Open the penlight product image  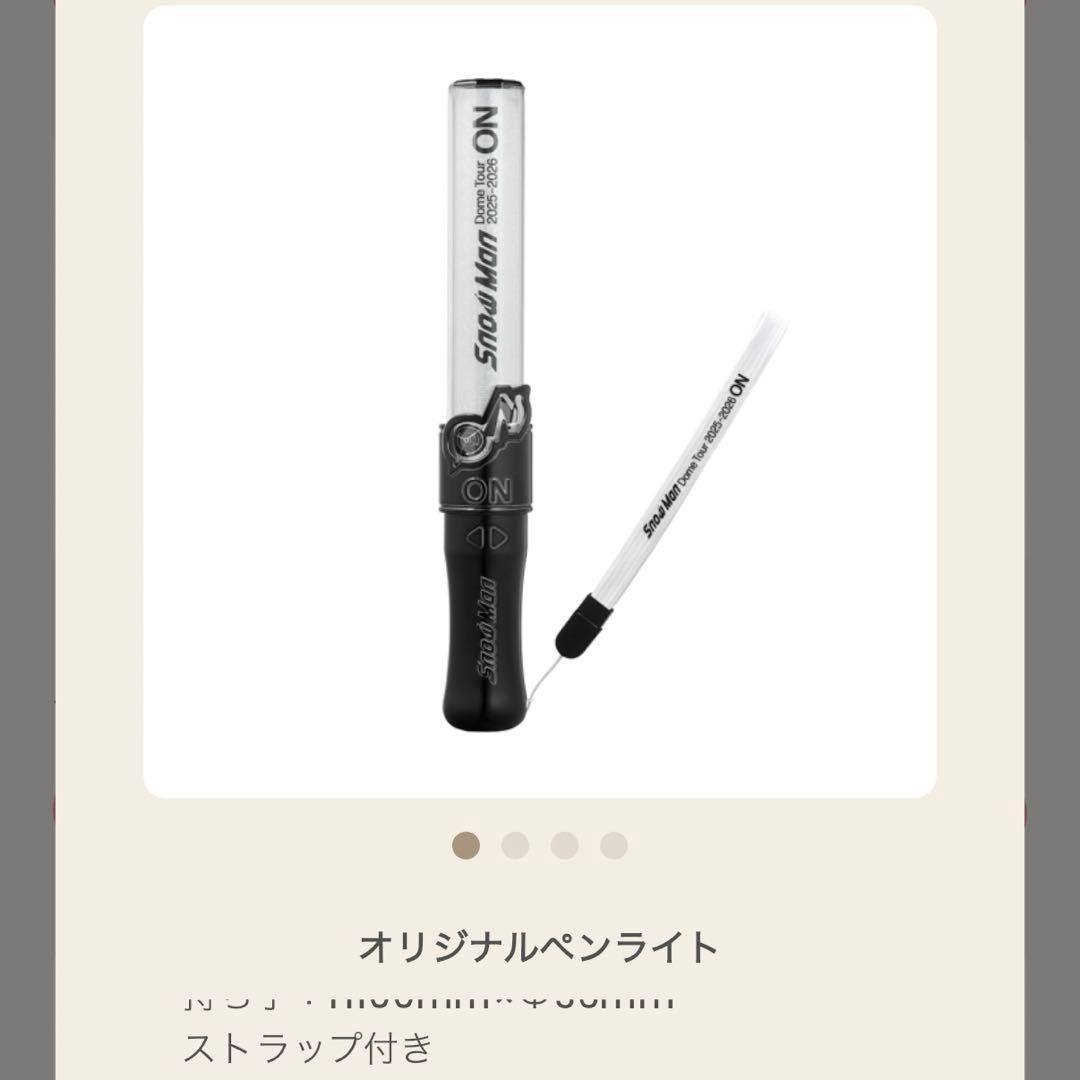pos(540,400)
